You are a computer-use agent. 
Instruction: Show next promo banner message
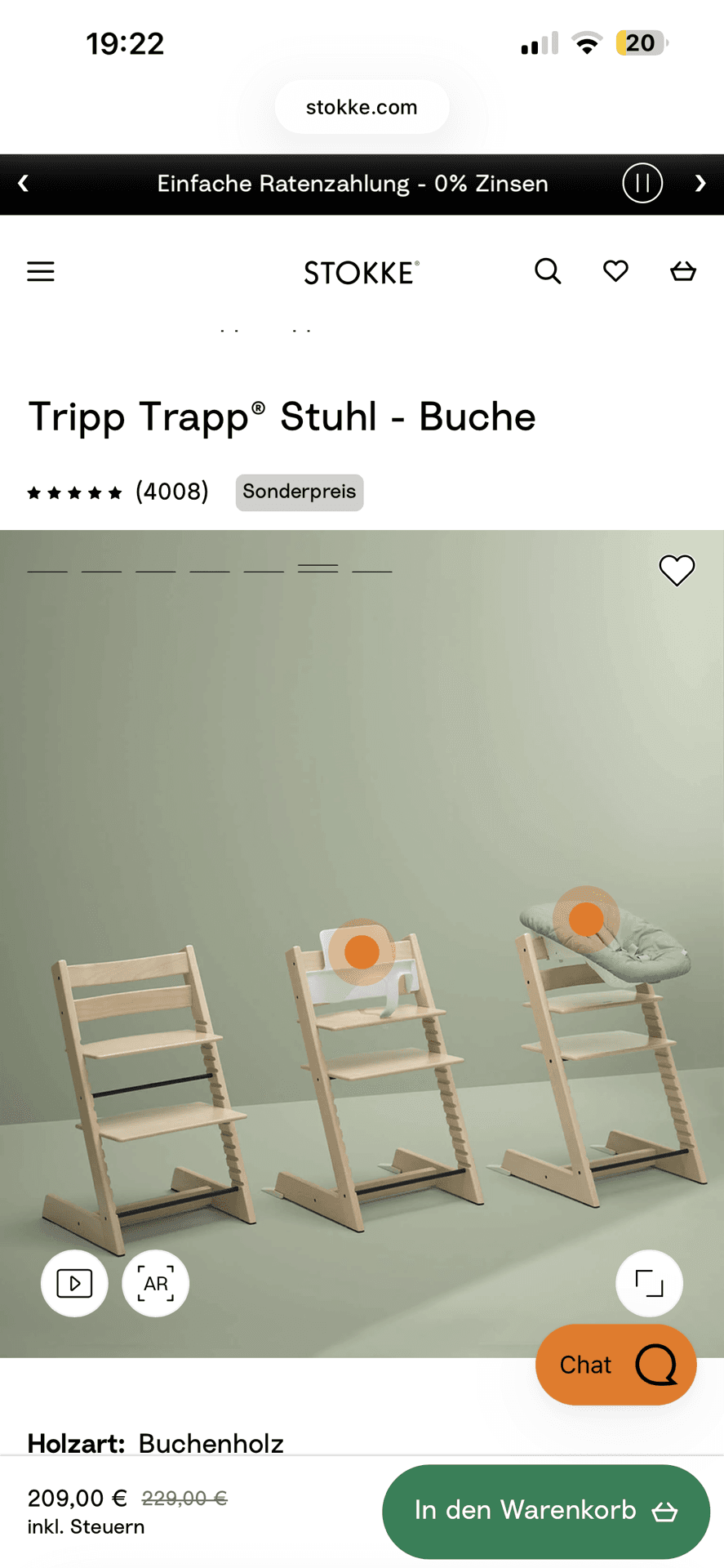pyautogui.click(x=700, y=184)
